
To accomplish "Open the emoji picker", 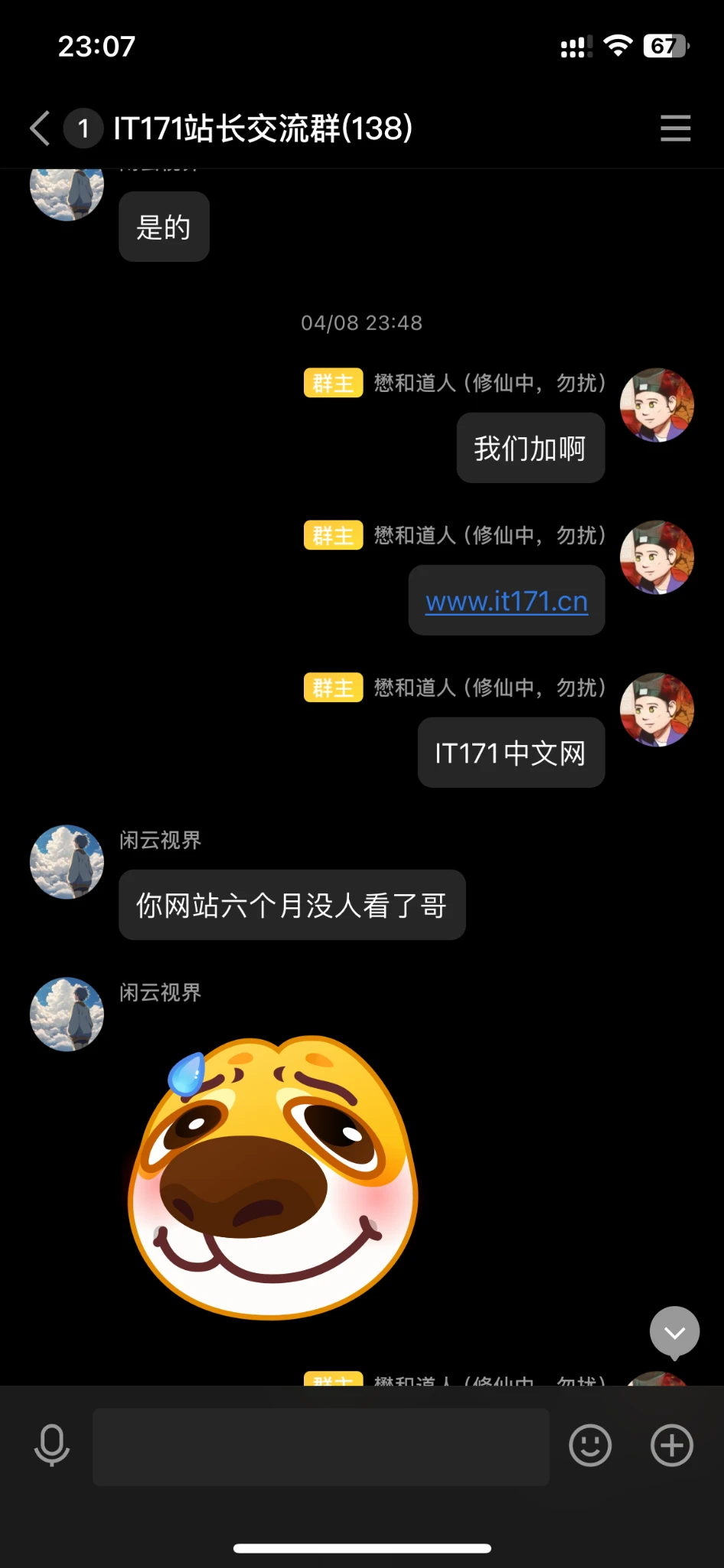I will (x=590, y=1445).
